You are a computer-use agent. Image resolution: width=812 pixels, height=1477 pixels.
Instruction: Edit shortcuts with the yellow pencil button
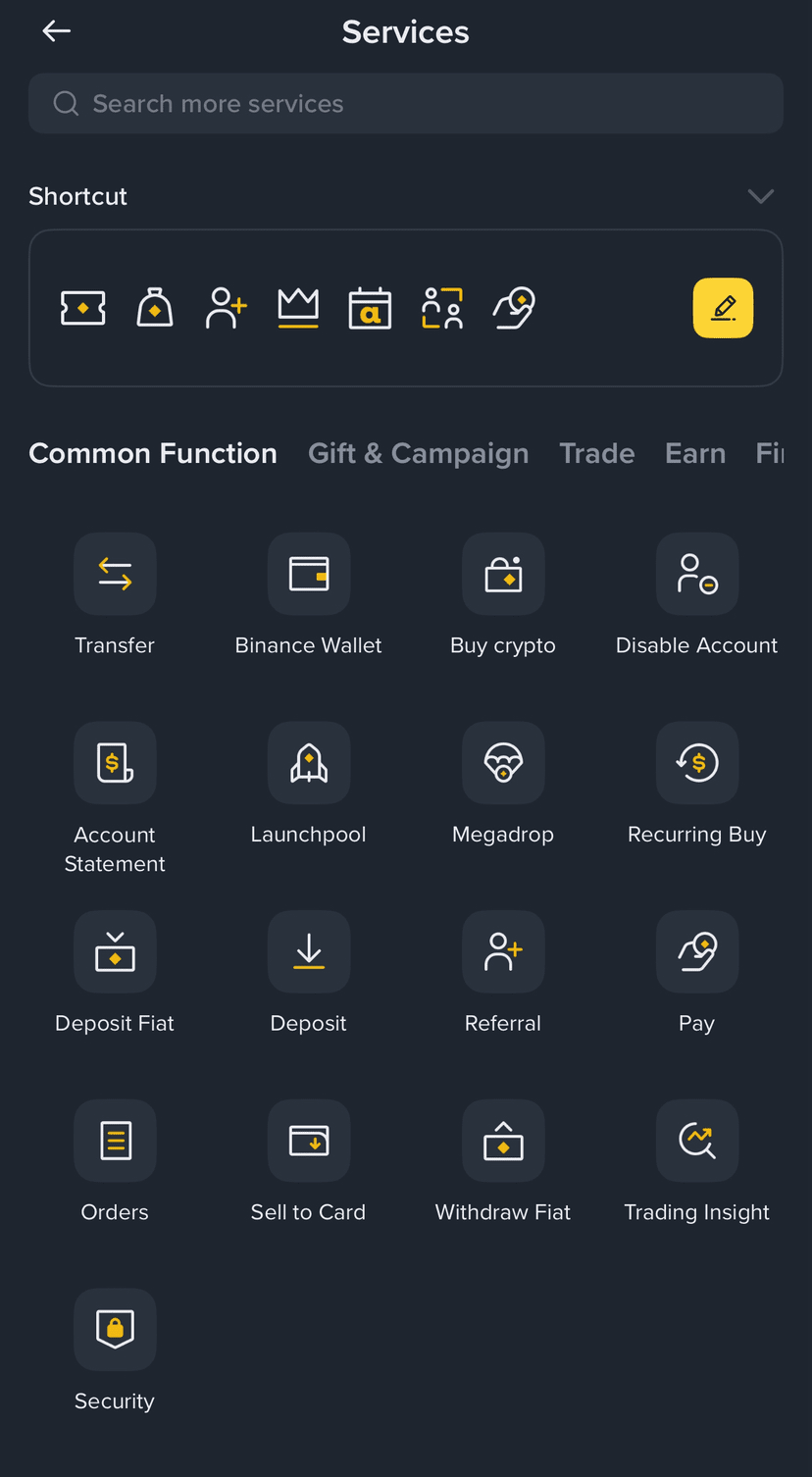click(724, 308)
